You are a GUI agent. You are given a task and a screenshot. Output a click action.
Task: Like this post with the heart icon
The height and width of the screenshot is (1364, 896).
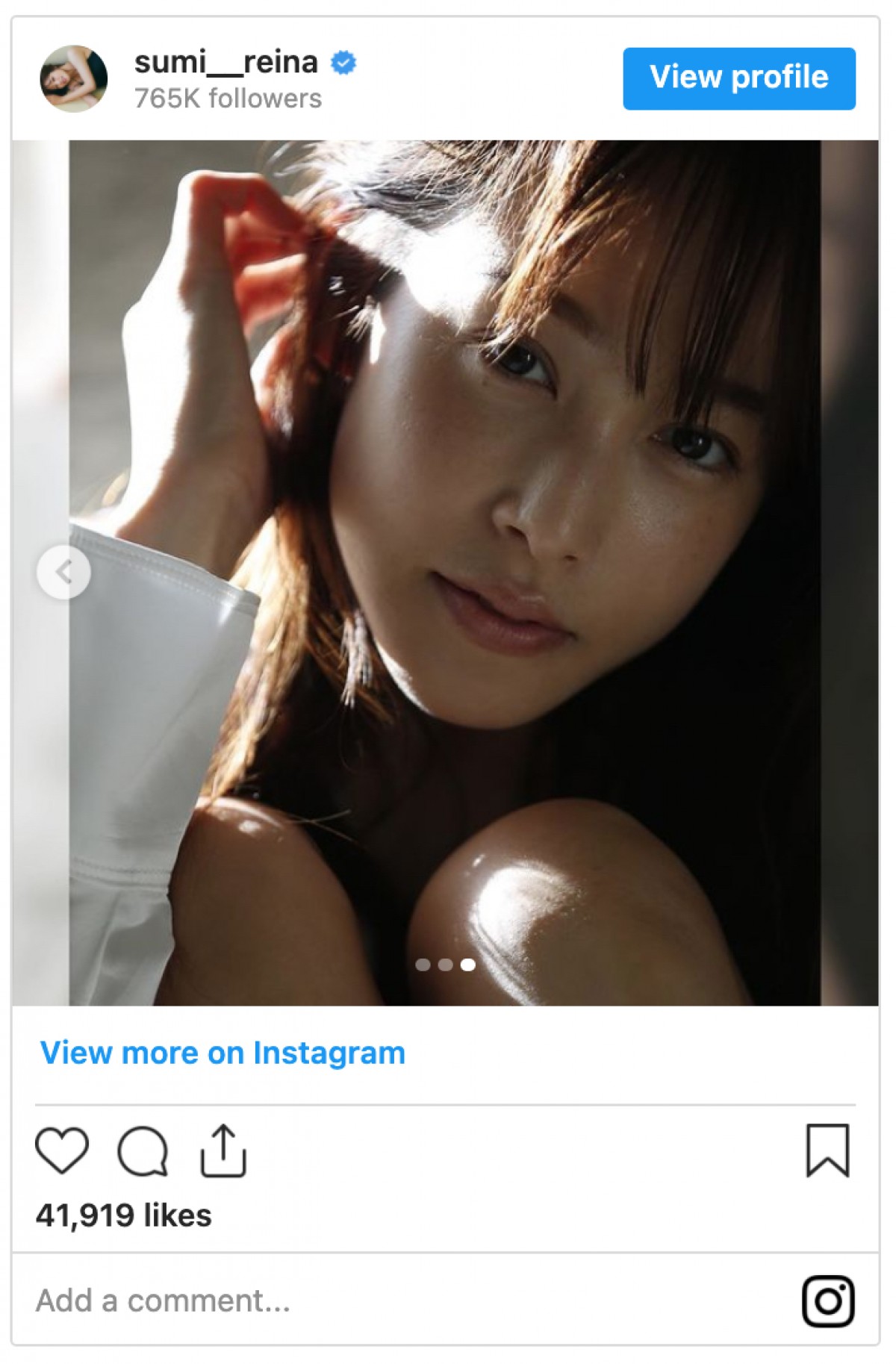[62, 1150]
